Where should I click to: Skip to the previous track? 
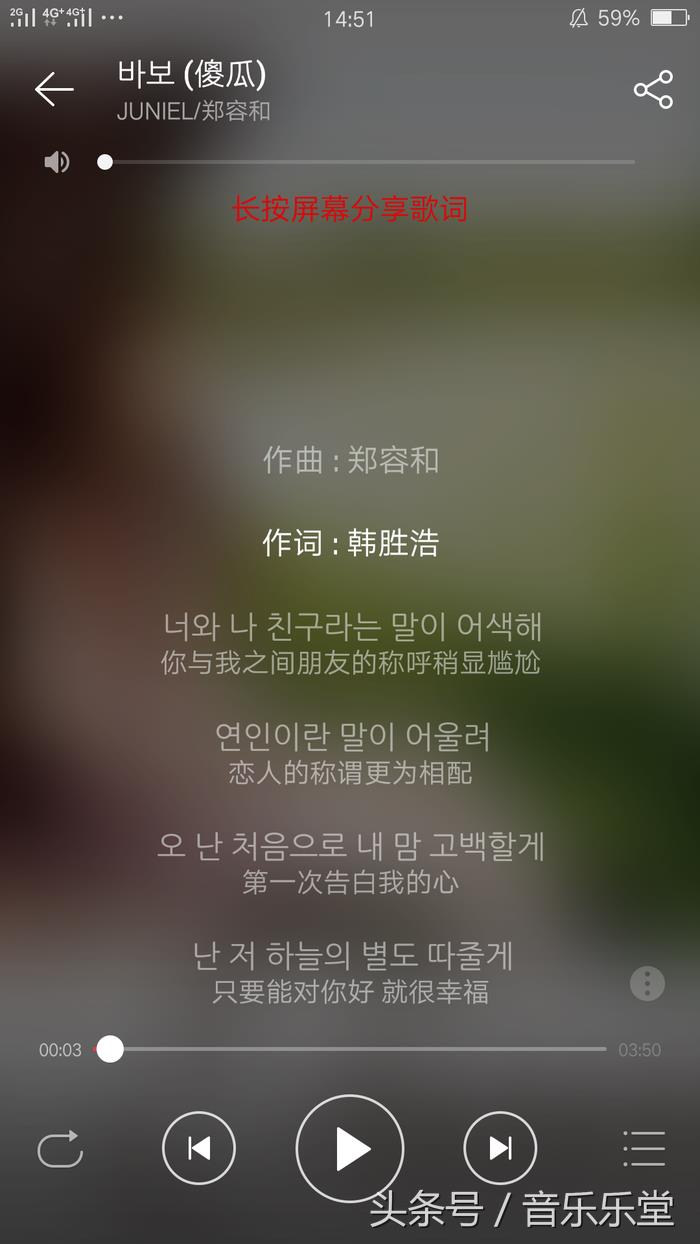coord(199,1148)
